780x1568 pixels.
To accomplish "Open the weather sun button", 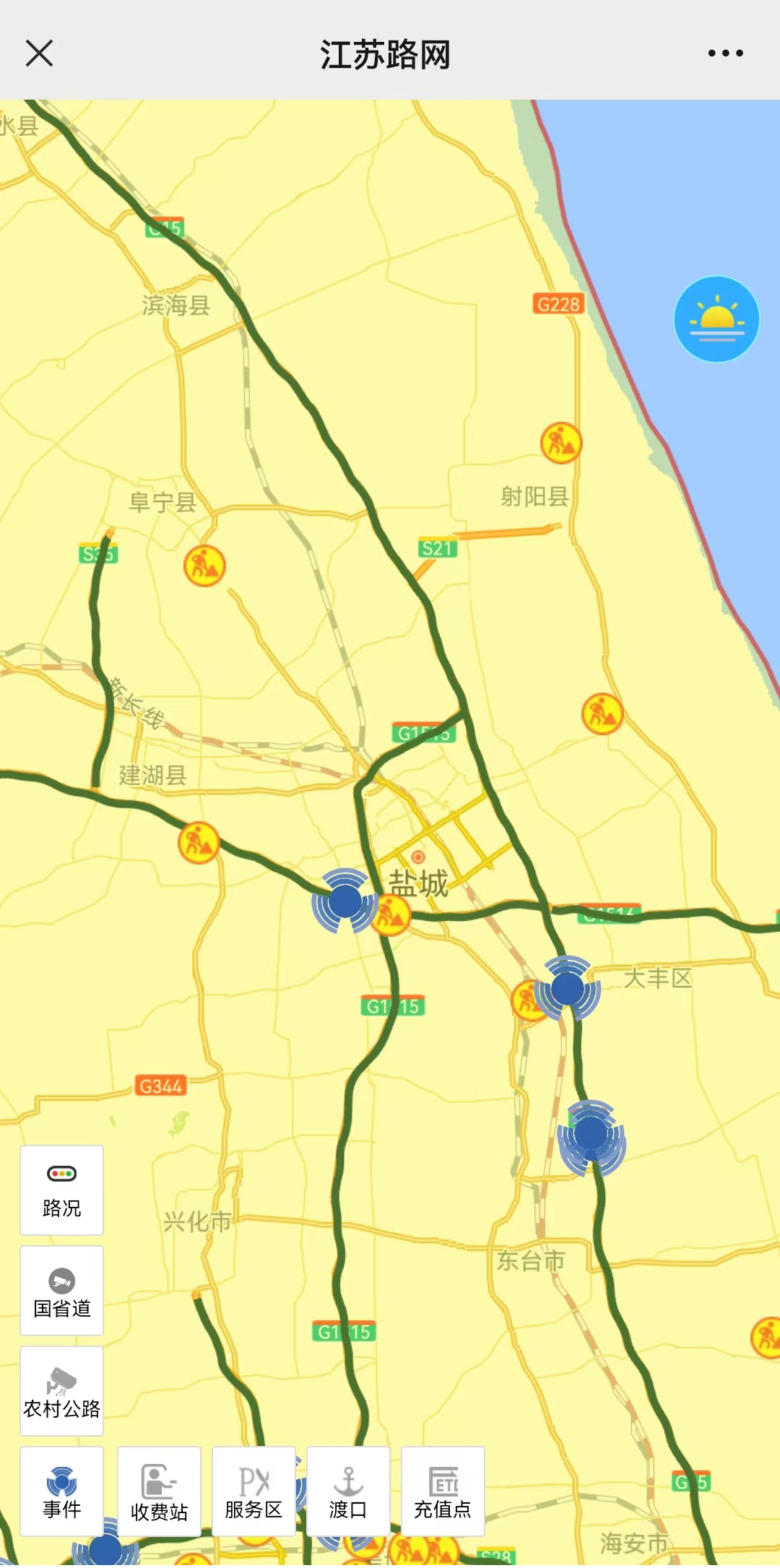I will [x=716, y=319].
